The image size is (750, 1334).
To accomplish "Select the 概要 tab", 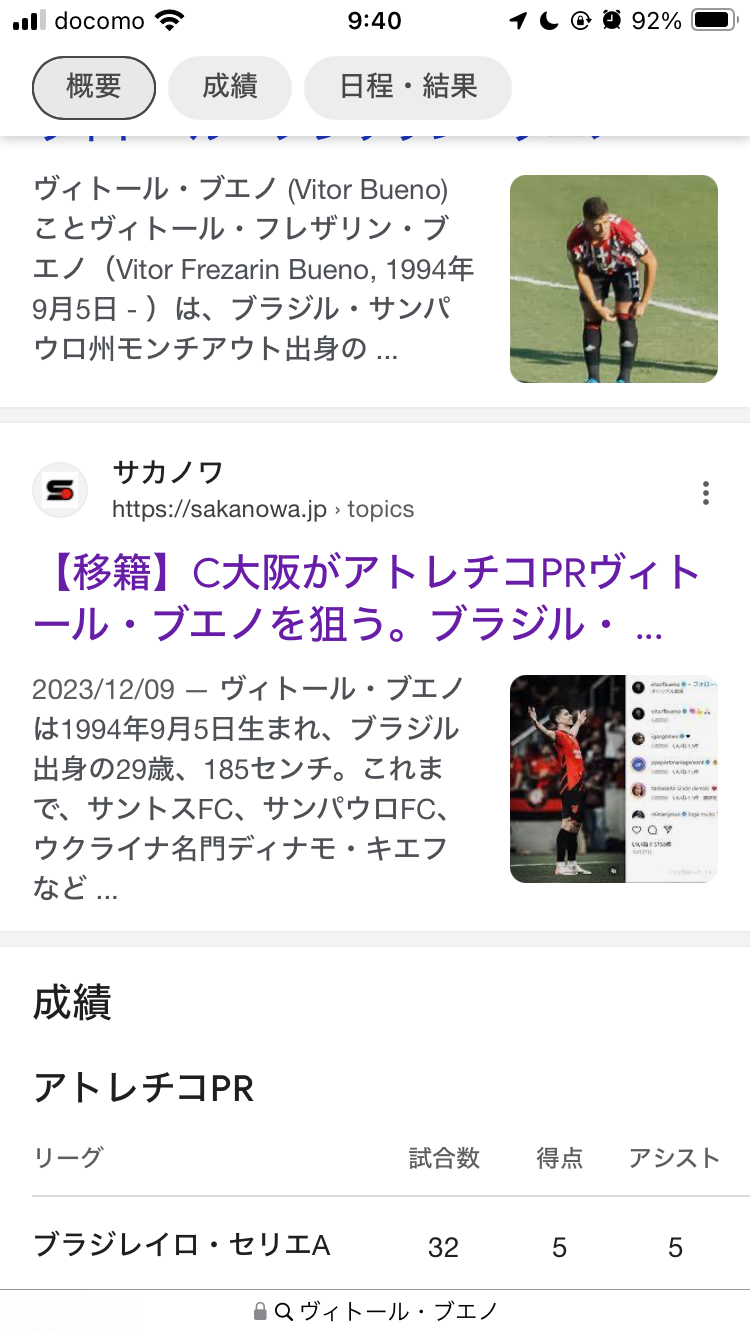I will point(94,88).
